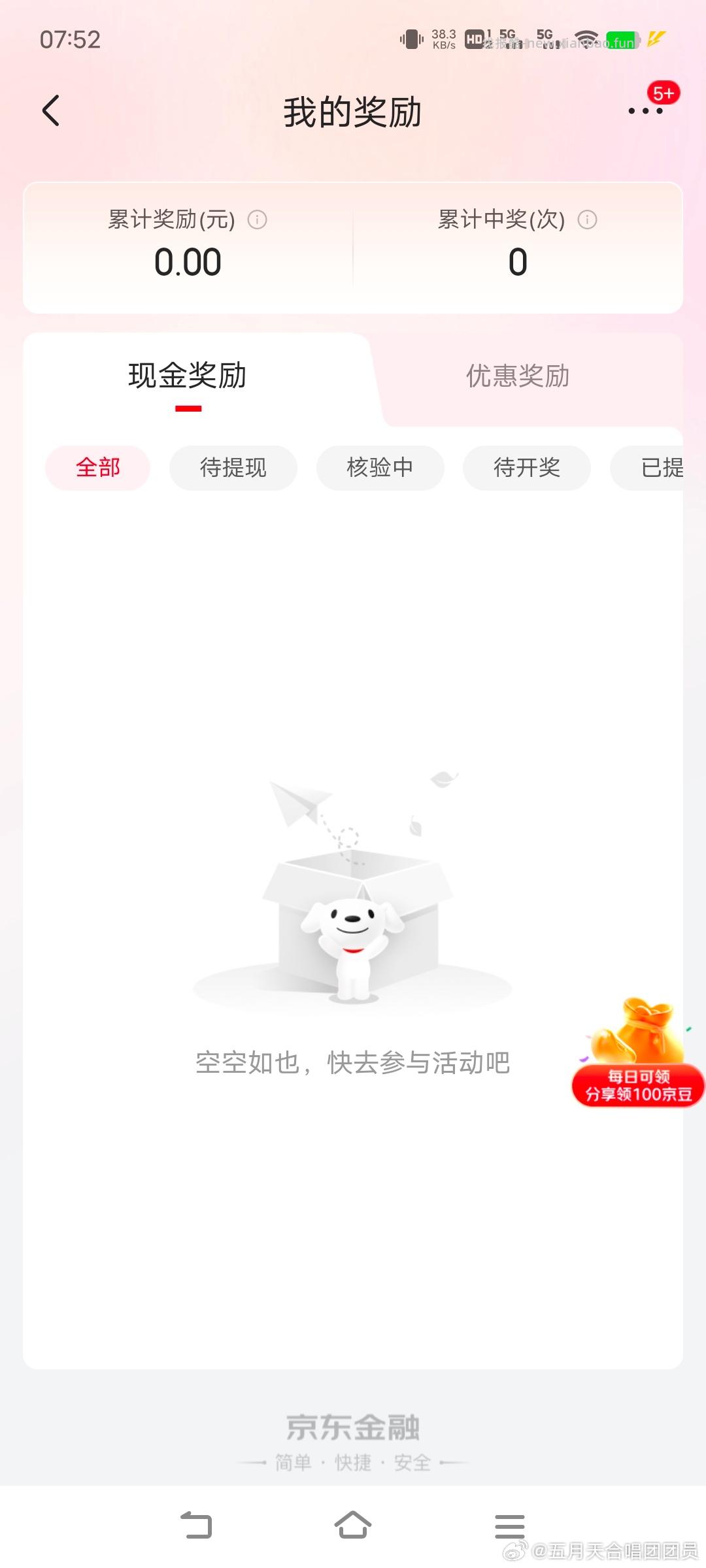Select the 待提现 filter chip
Image resolution: width=706 pixels, height=1568 pixels.
point(233,467)
